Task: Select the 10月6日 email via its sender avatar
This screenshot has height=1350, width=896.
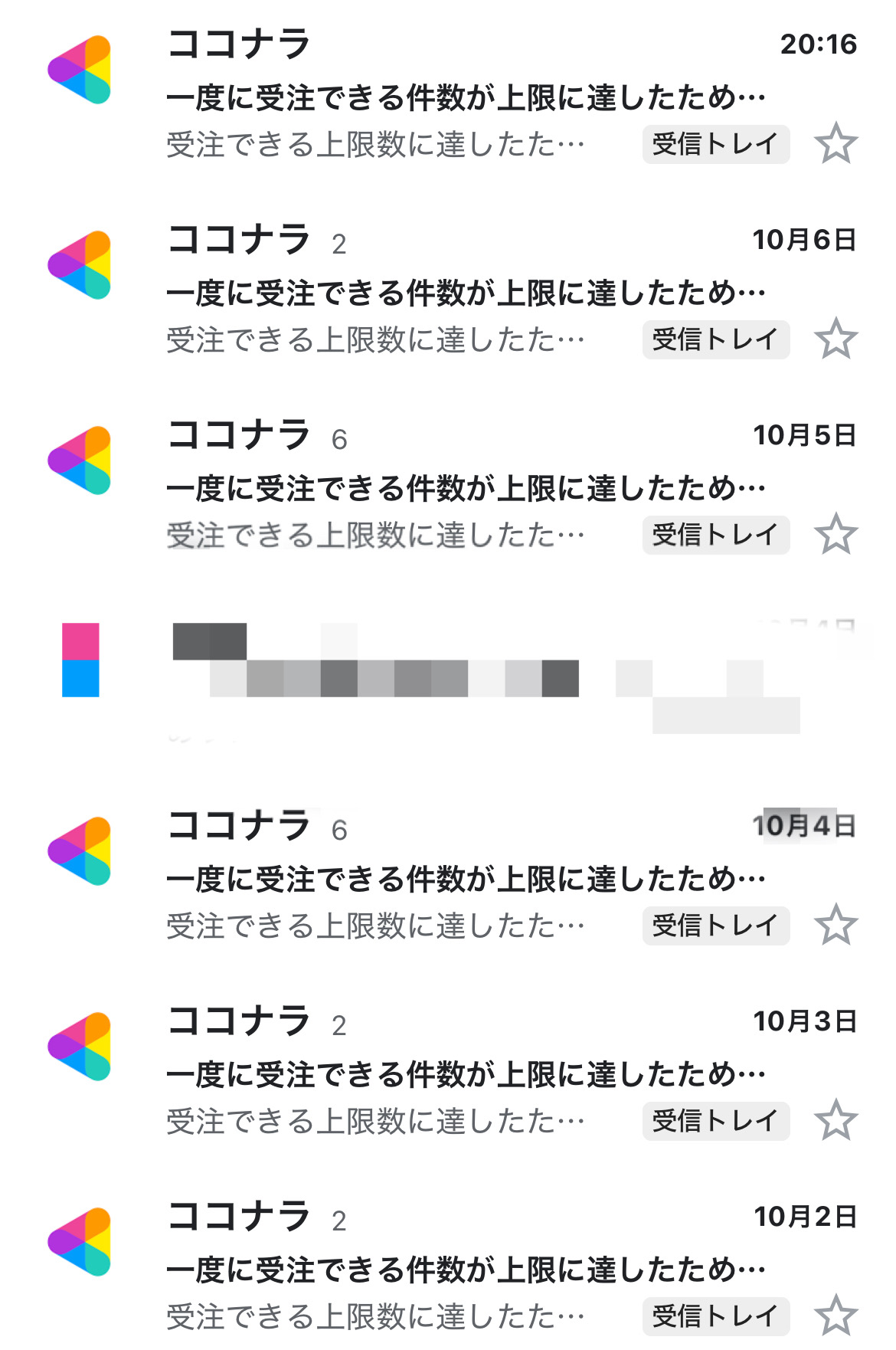Action: click(80, 265)
